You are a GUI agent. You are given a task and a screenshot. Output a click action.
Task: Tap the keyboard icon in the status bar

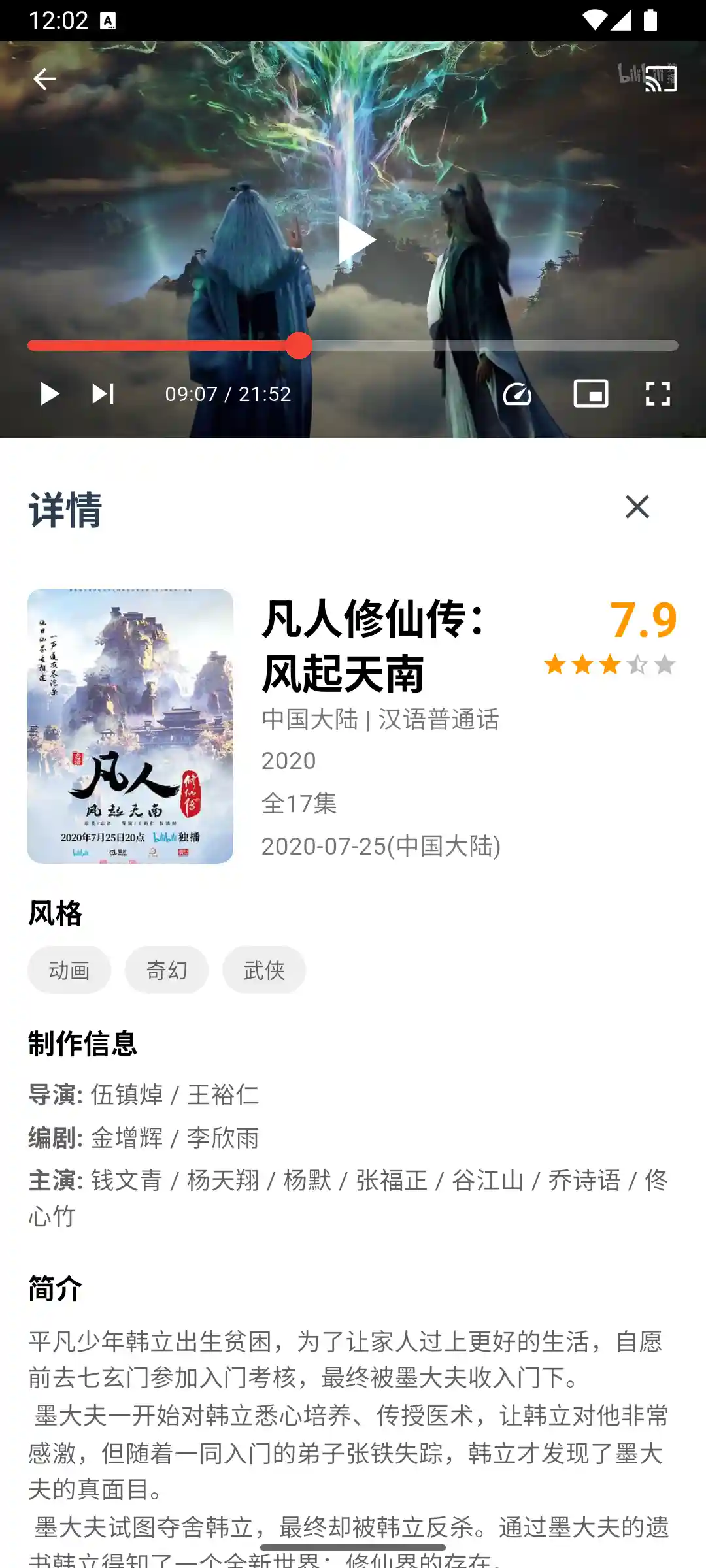pos(109,20)
